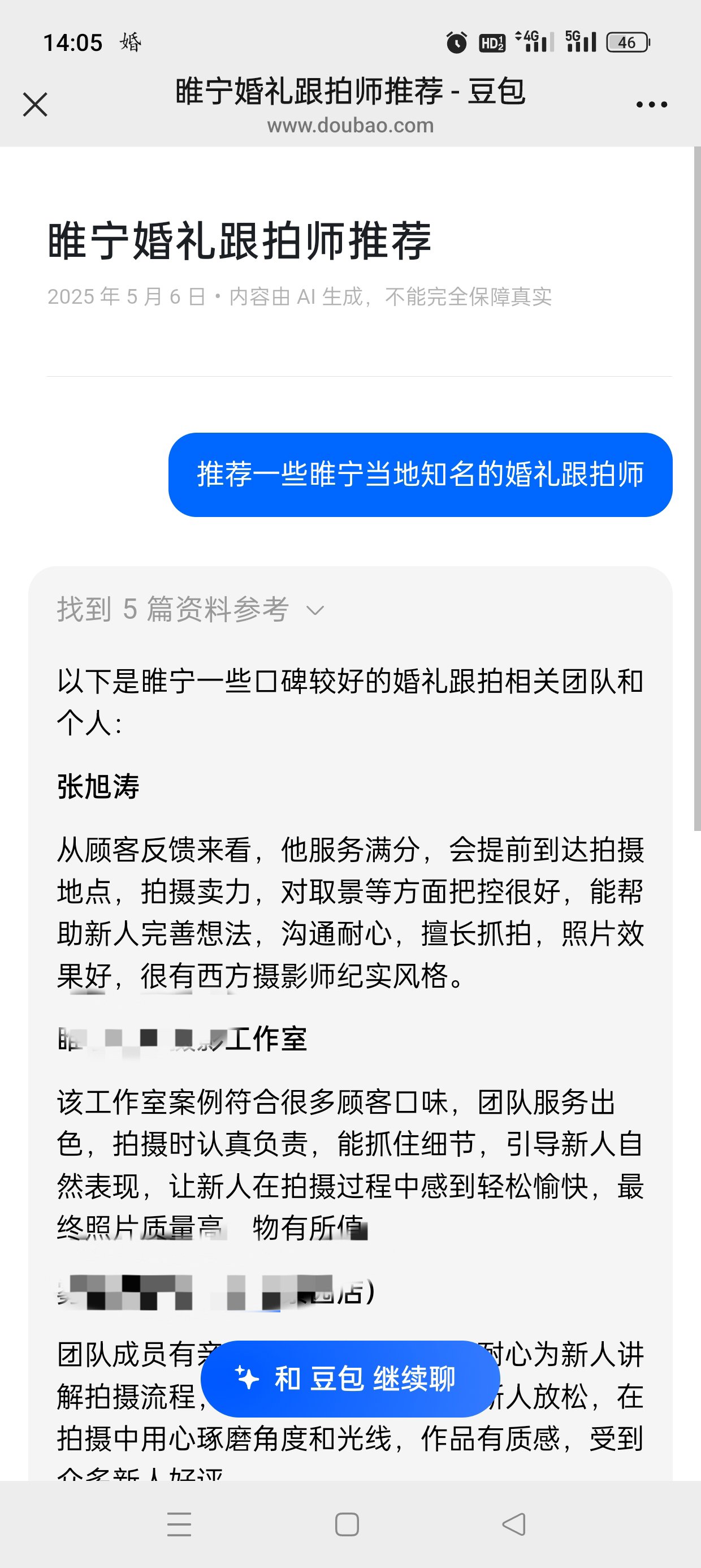
Task: Open the recent apps menu
Action: (180, 1524)
